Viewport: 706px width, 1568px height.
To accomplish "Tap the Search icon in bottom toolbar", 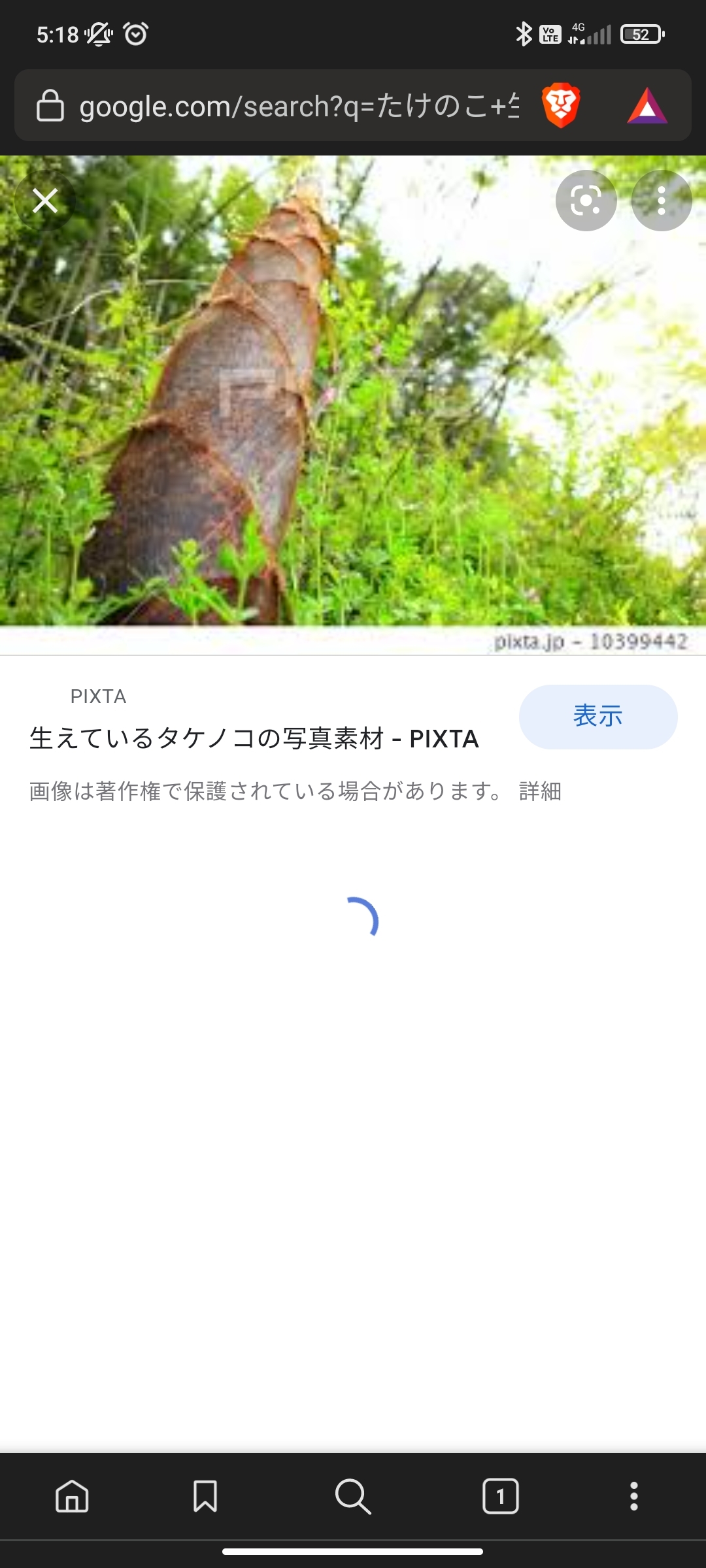I will point(353,1496).
